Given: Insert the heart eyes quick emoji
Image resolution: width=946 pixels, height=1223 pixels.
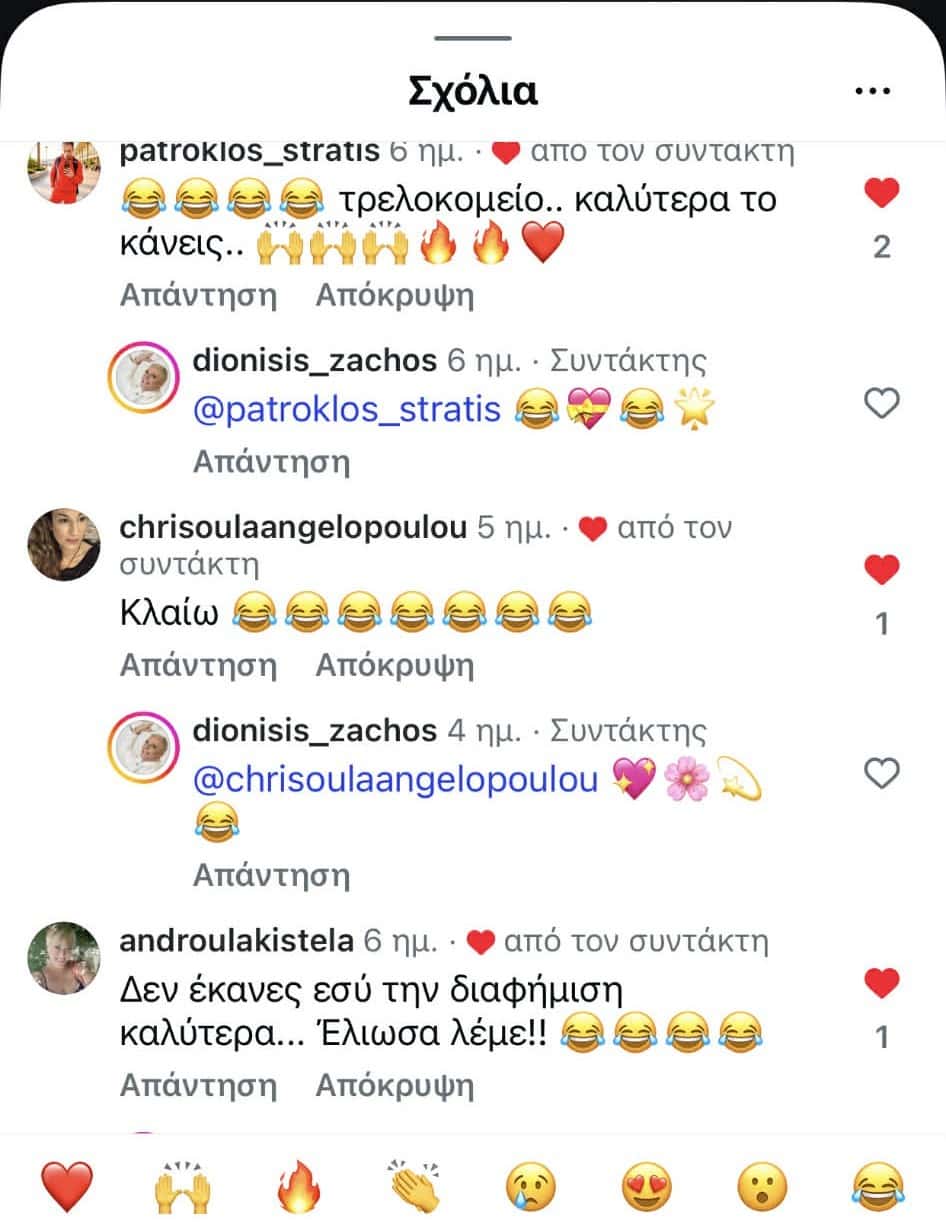Looking at the screenshot, I should click(648, 1187).
